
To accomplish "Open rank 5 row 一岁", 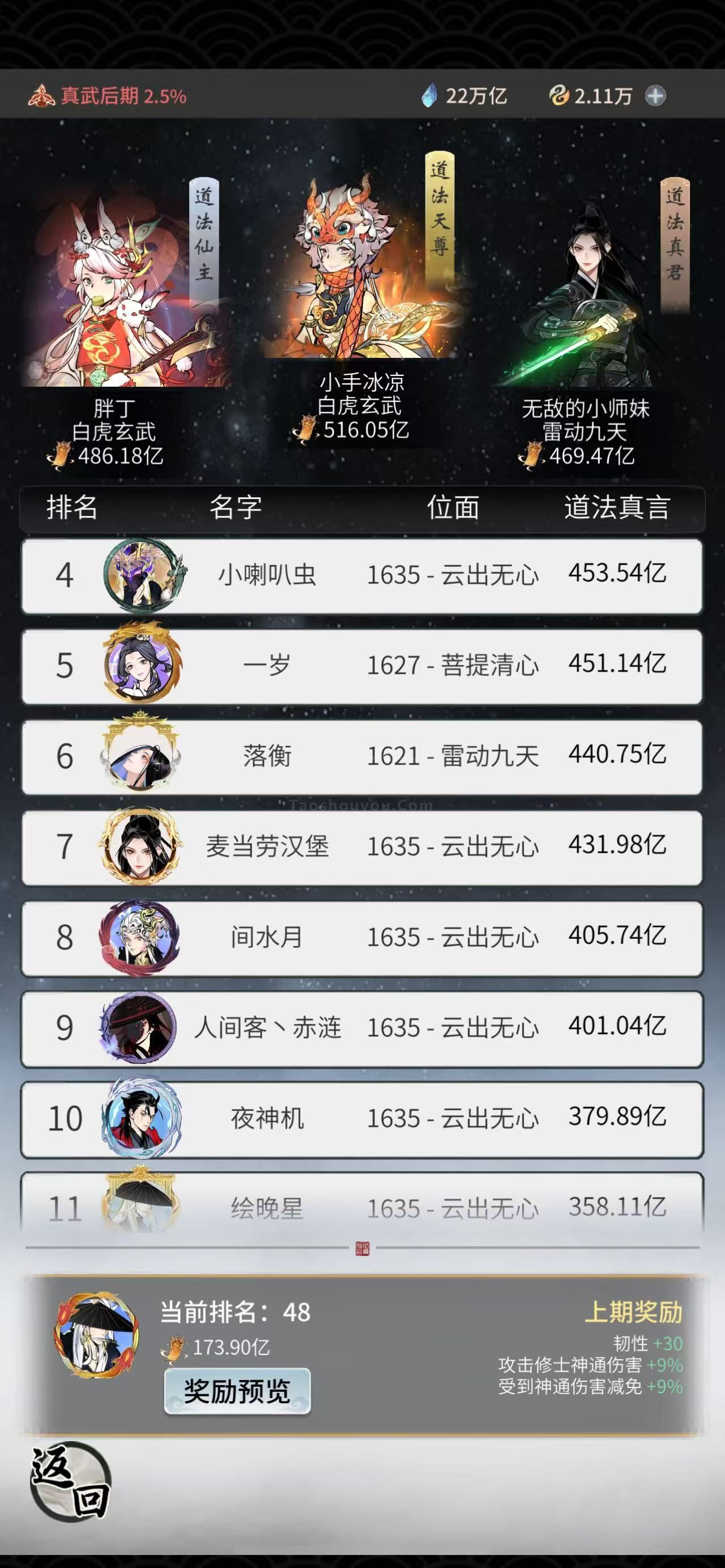I will pyautogui.click(x=361, y=666).
